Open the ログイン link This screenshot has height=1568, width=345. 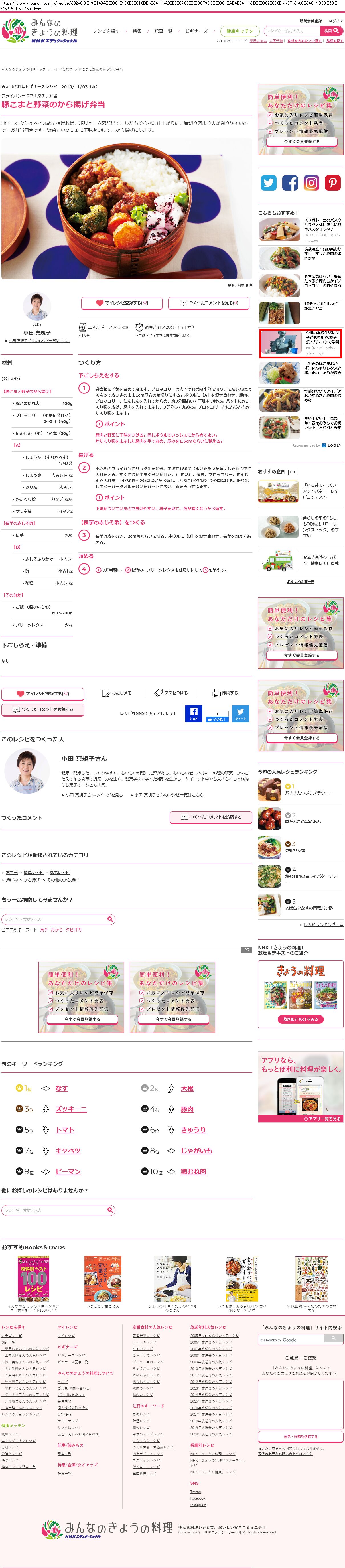[x=336, y=21]
